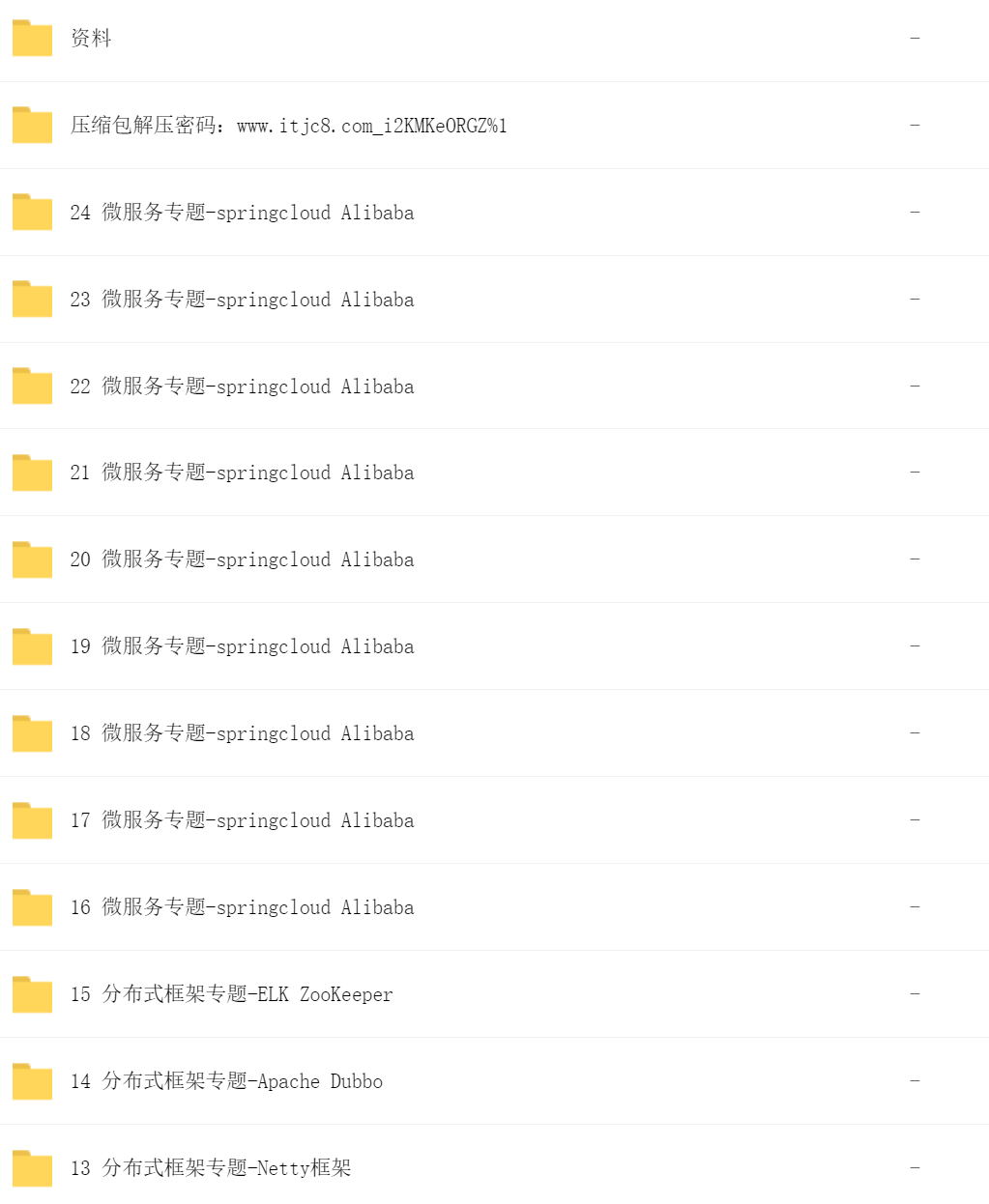Image resolution: width=989 pixels, height=1204 pixels.
Task: Open folder 16 微服务专题-springcloud Alibaba
Action: 242,907
